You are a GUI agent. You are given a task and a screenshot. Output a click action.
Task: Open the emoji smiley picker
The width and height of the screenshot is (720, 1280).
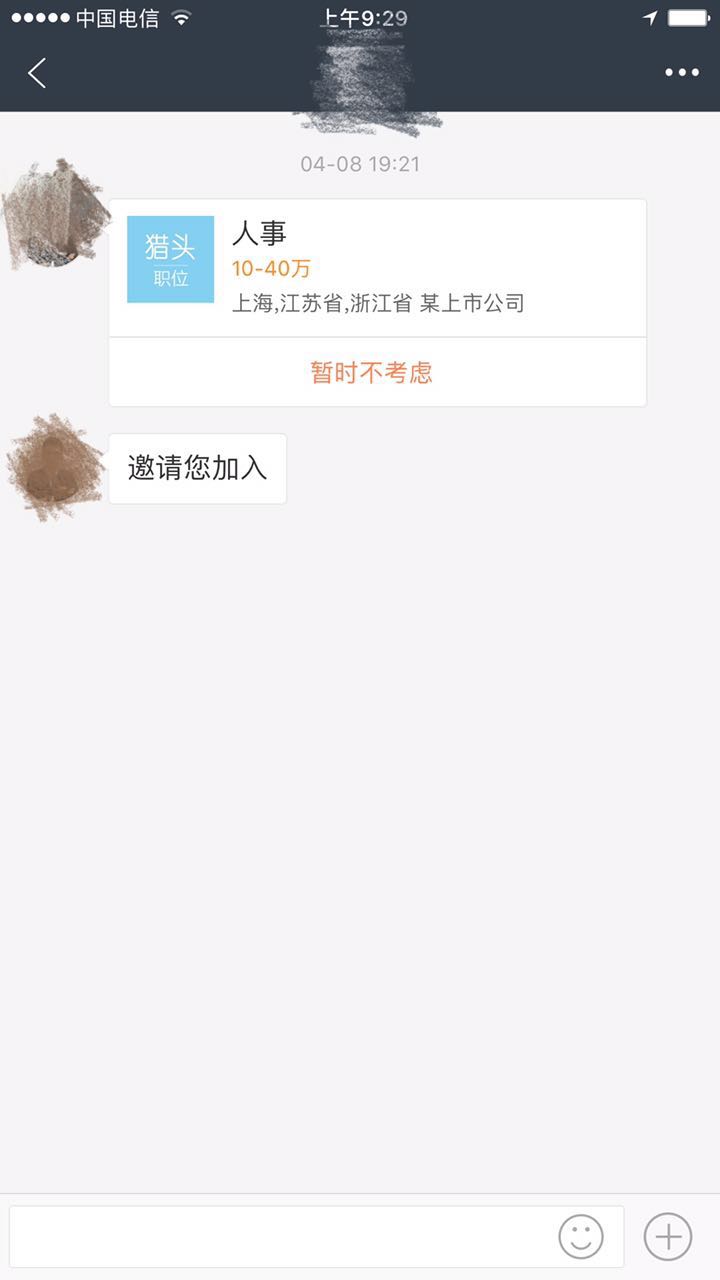click(580, 1236)
